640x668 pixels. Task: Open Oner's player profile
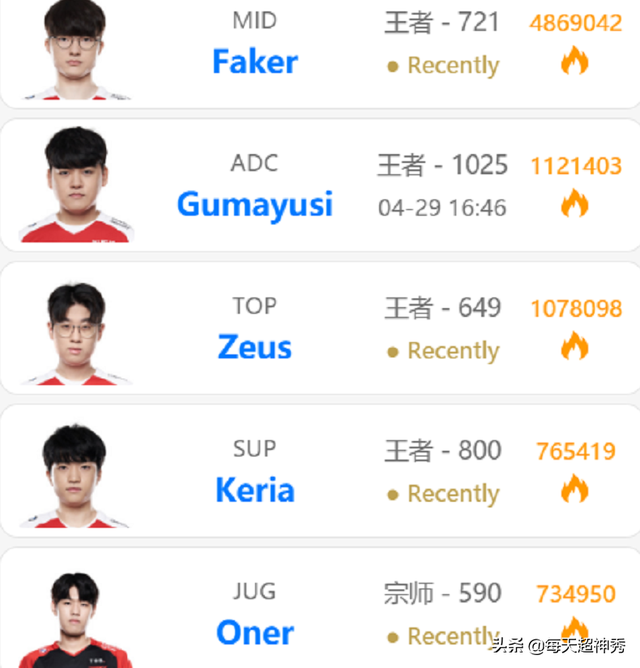pos(255,633)
